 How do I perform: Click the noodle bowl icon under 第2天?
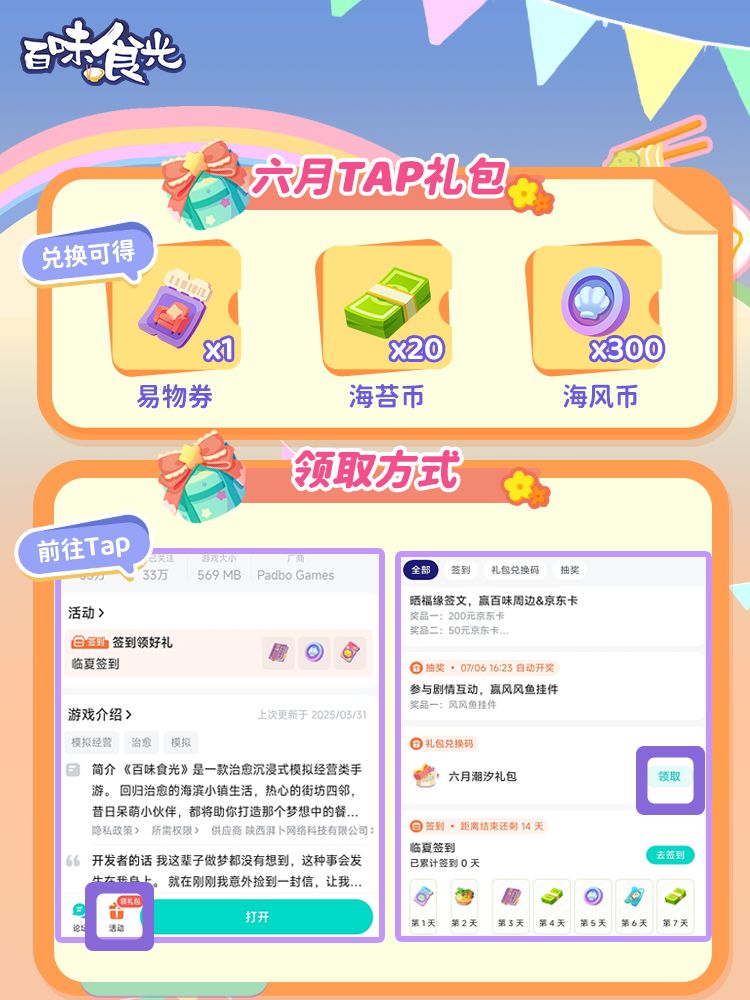coord(464,898)
